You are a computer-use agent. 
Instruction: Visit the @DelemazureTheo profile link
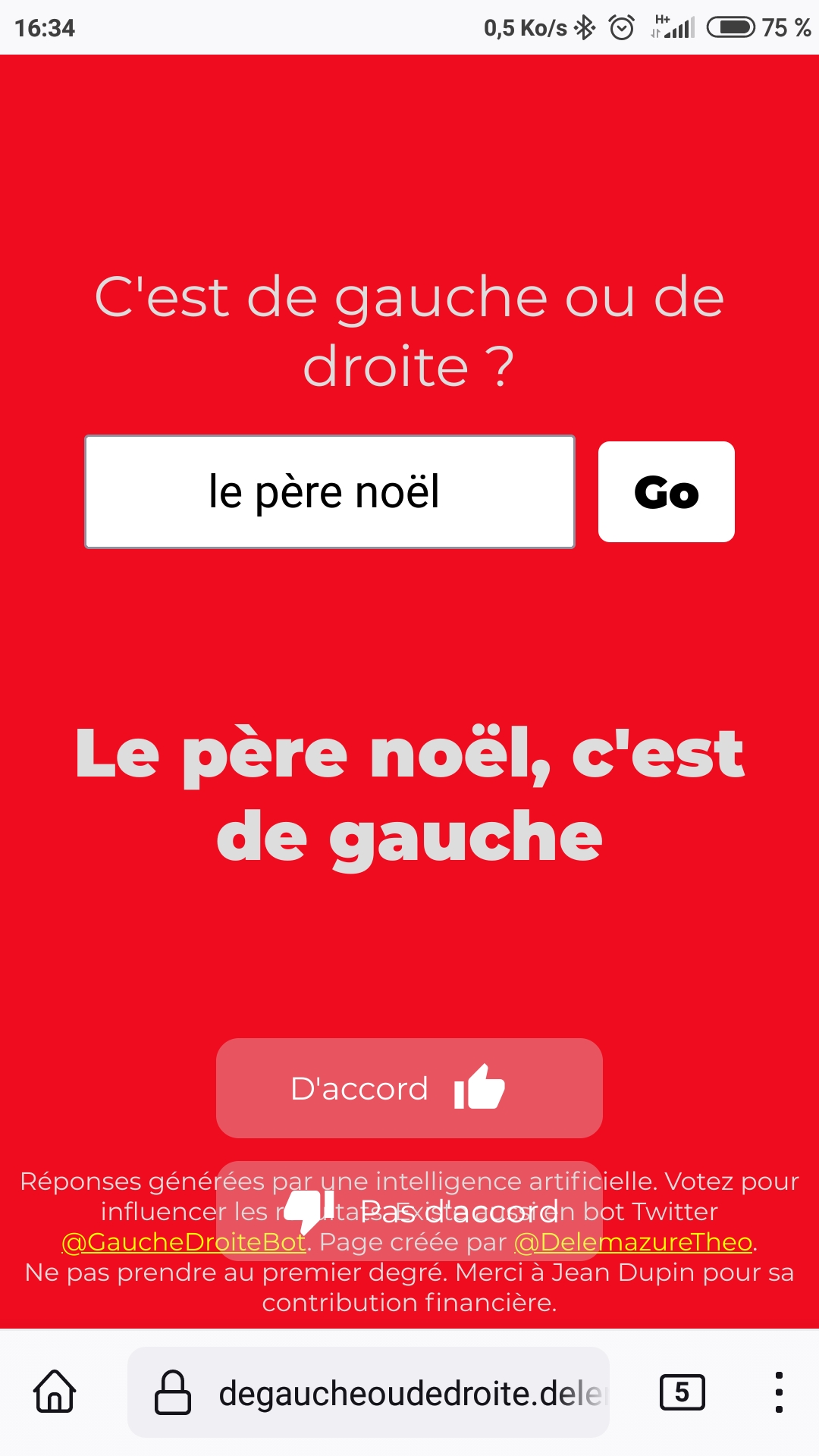[x=633, y=1242]
